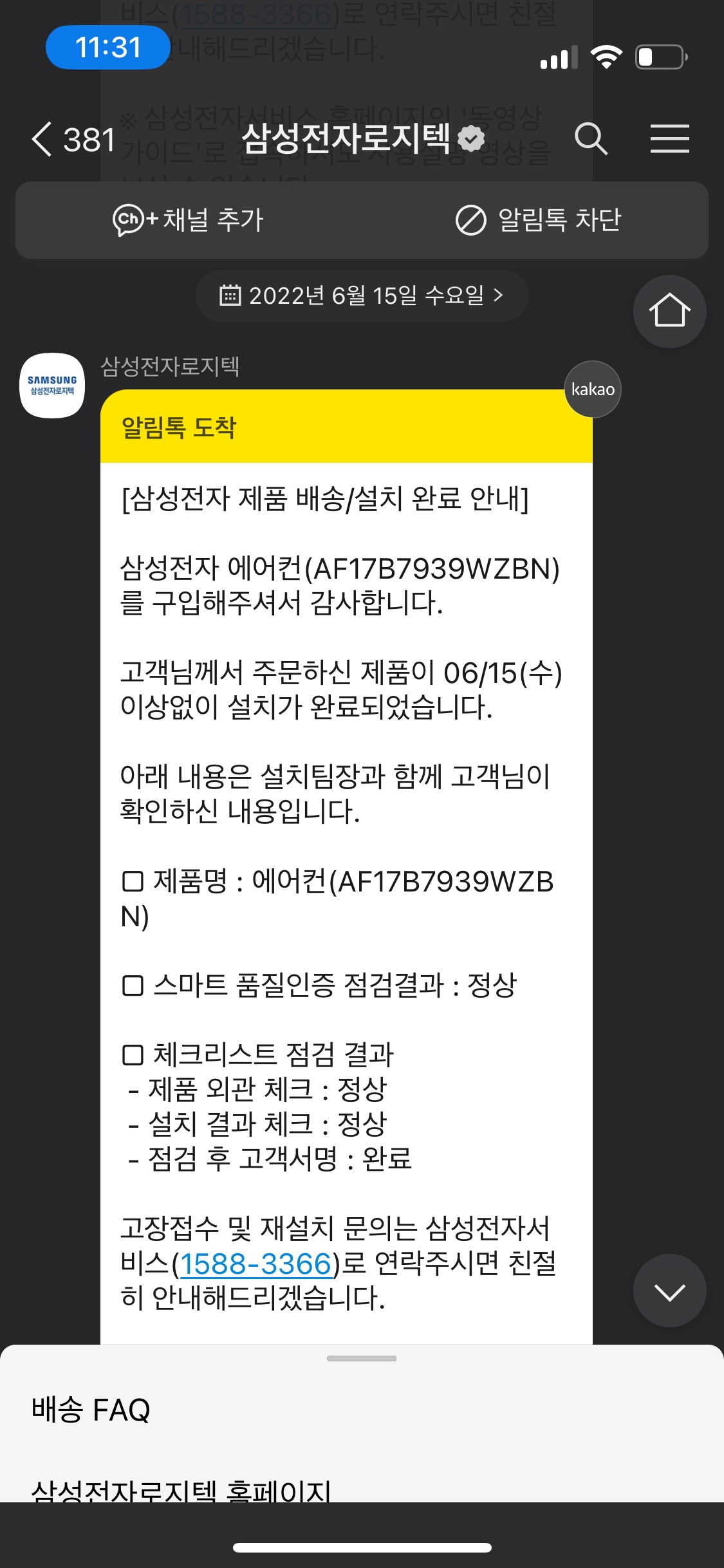Open the date picker for 2022년 6월 15일
The height and width of the screenshot is (1568, 724).
(362, 295)
